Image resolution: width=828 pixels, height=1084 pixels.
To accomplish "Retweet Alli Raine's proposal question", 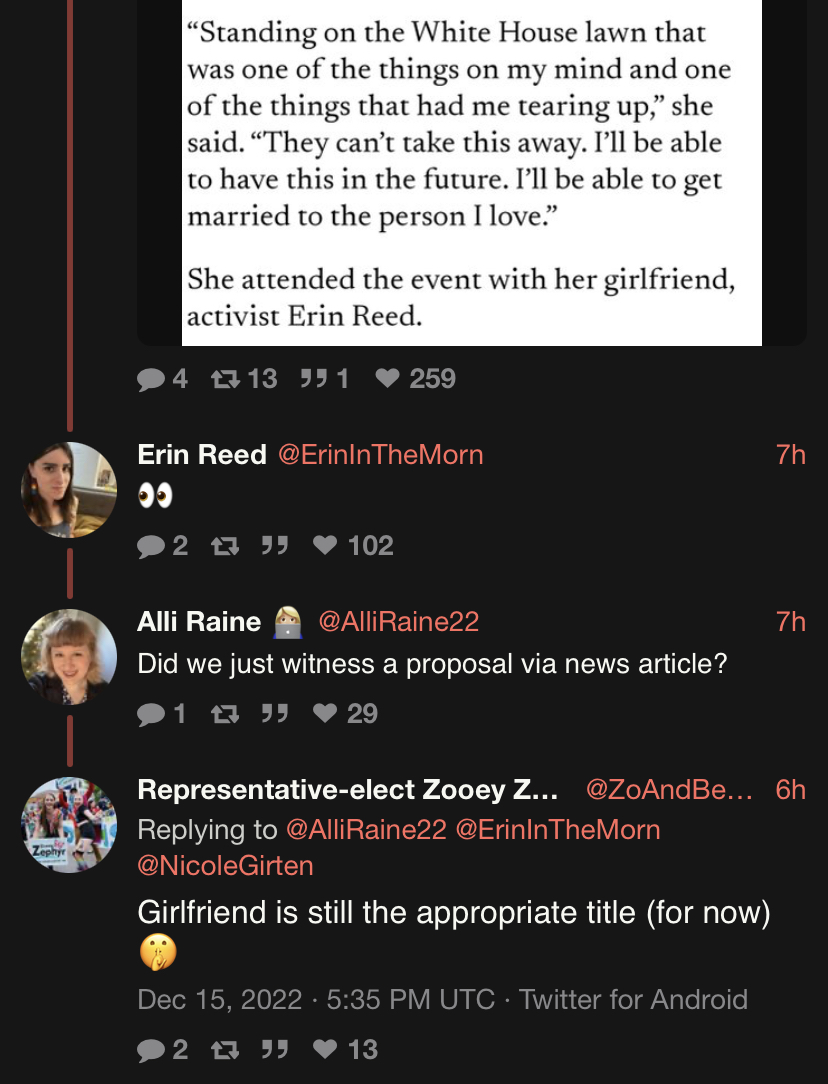I will 226,713.
